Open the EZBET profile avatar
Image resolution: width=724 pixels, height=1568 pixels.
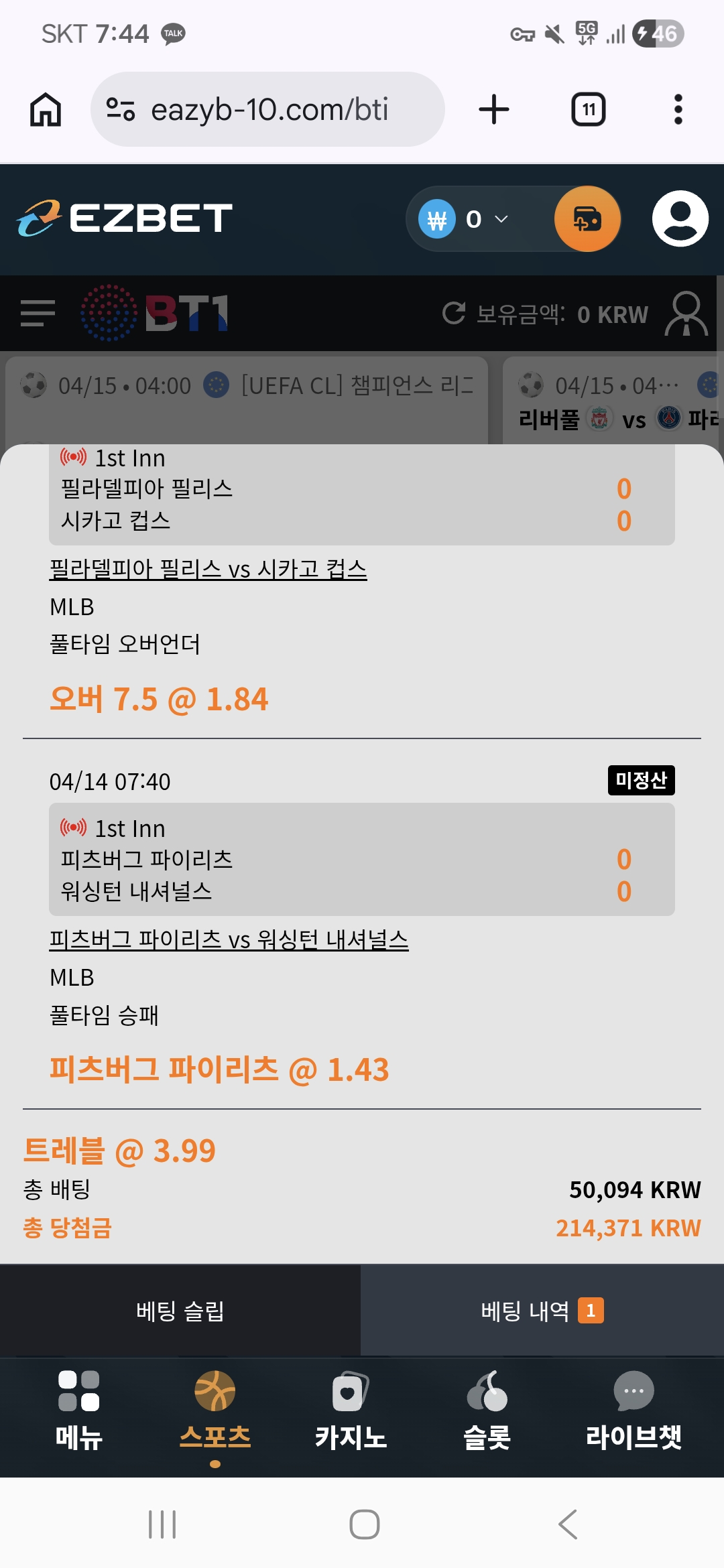680,219
